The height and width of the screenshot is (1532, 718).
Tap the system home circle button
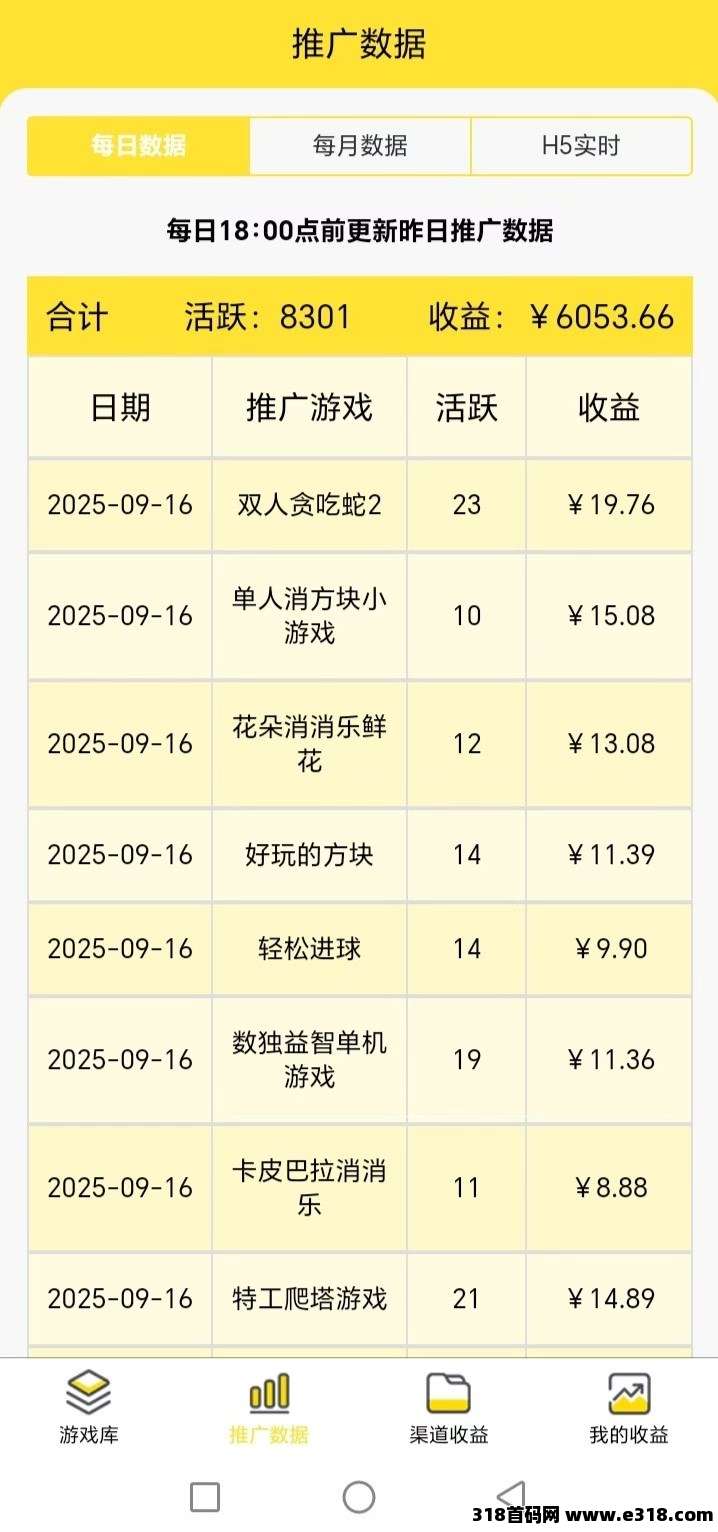359,1497
